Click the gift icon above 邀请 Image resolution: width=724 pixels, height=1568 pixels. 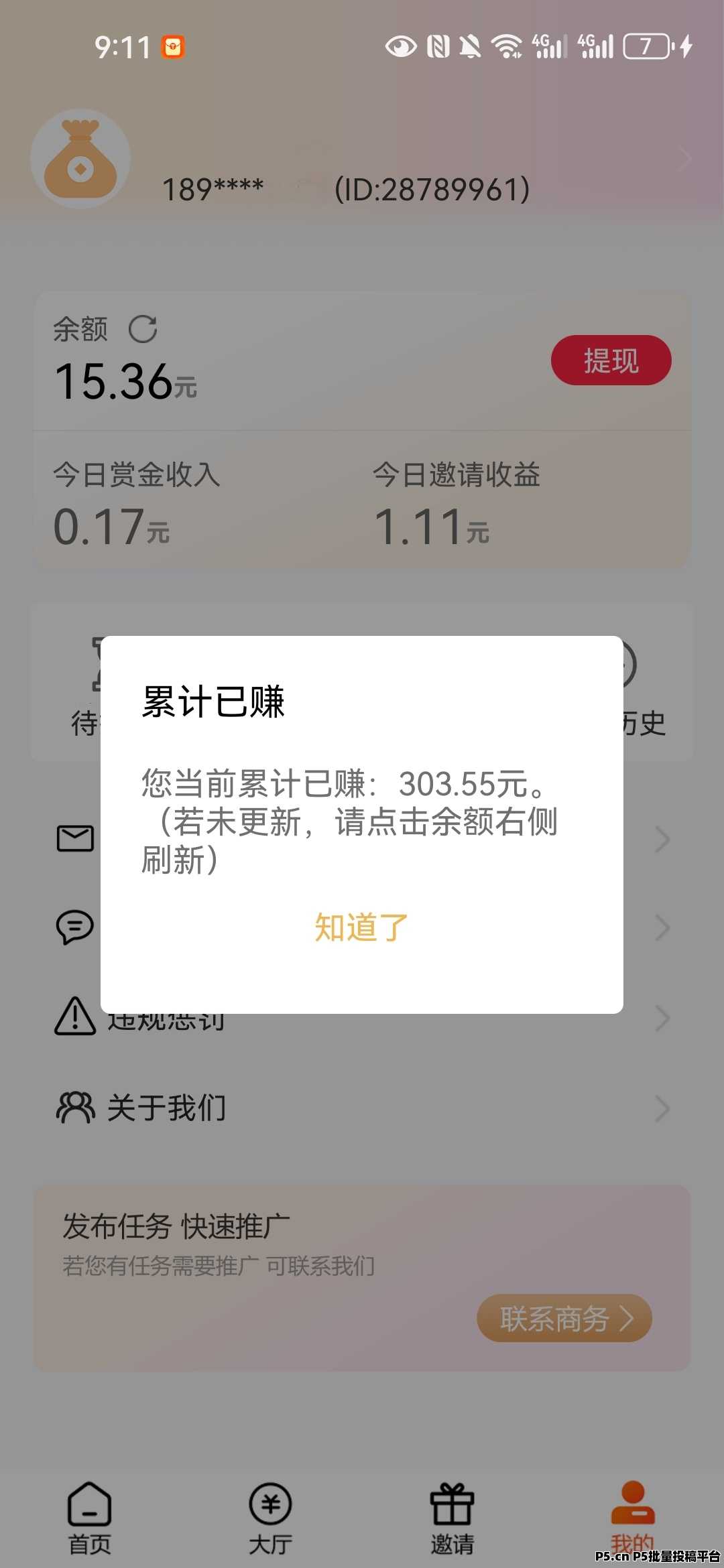(452, 1501)
